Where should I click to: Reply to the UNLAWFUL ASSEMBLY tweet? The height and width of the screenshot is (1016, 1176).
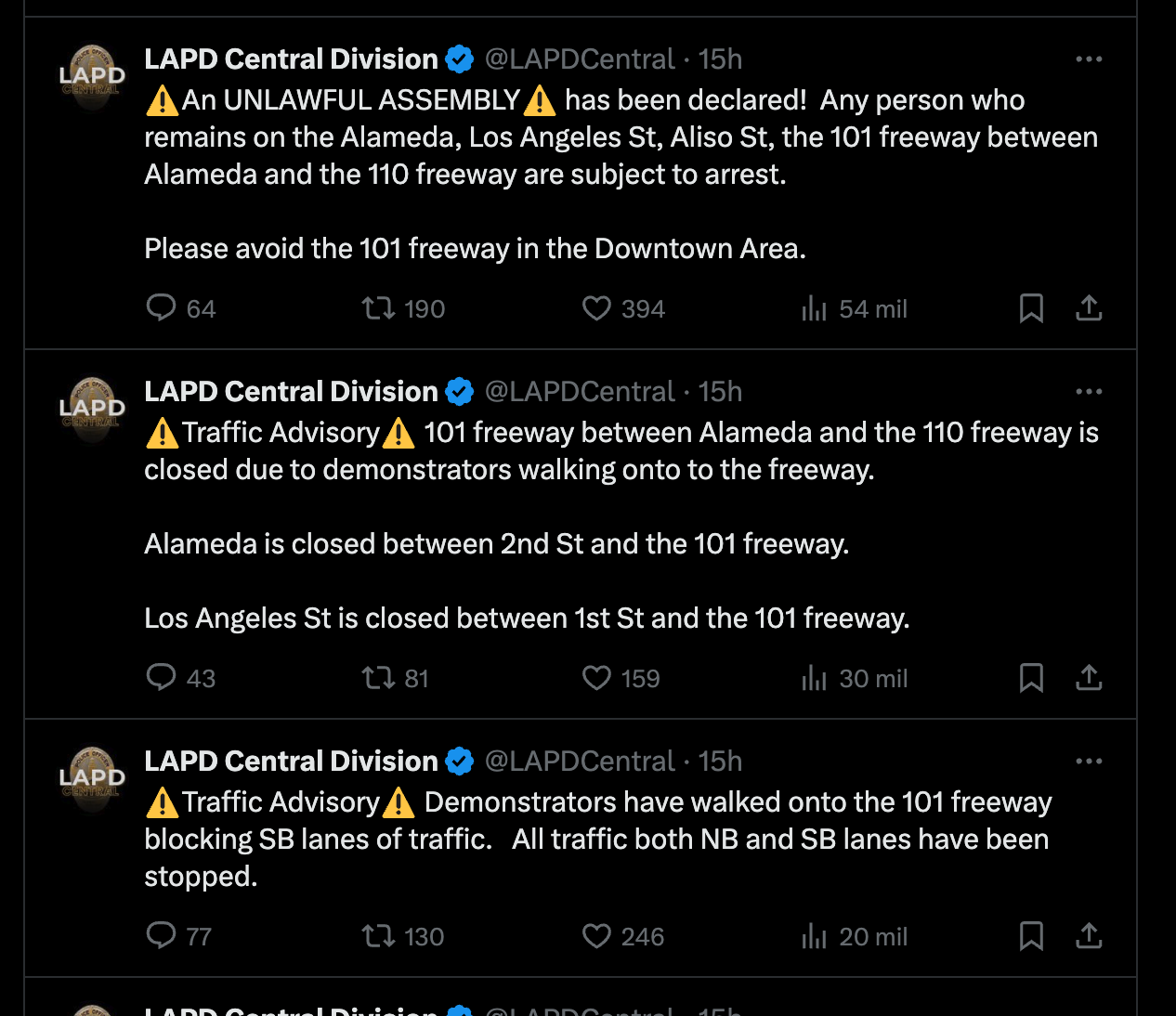(162, 307)
